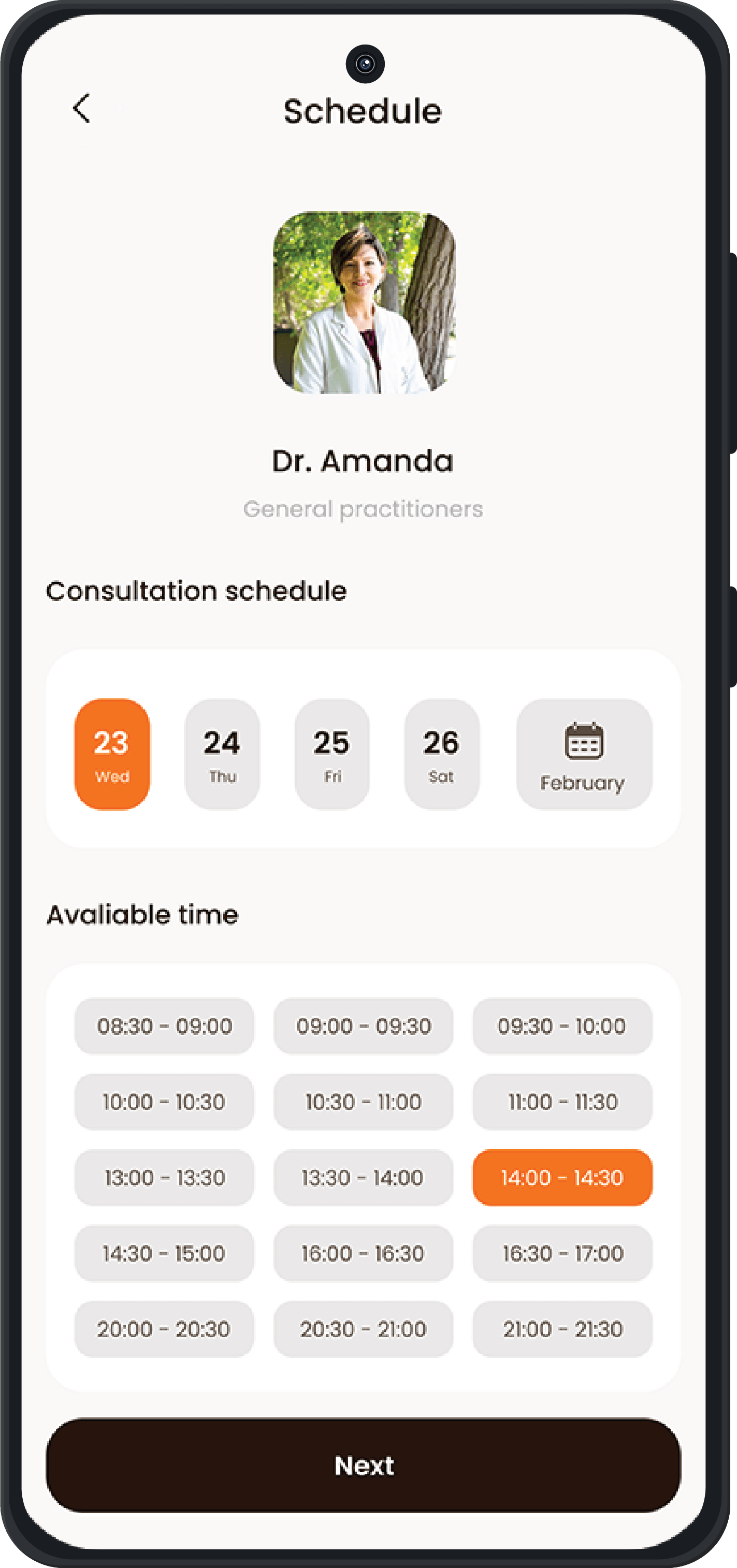The width and height of the screenshot is (737, 1568).
Task: Choose the 10:30 - 11:00 slot
Action: point(363,1102)
